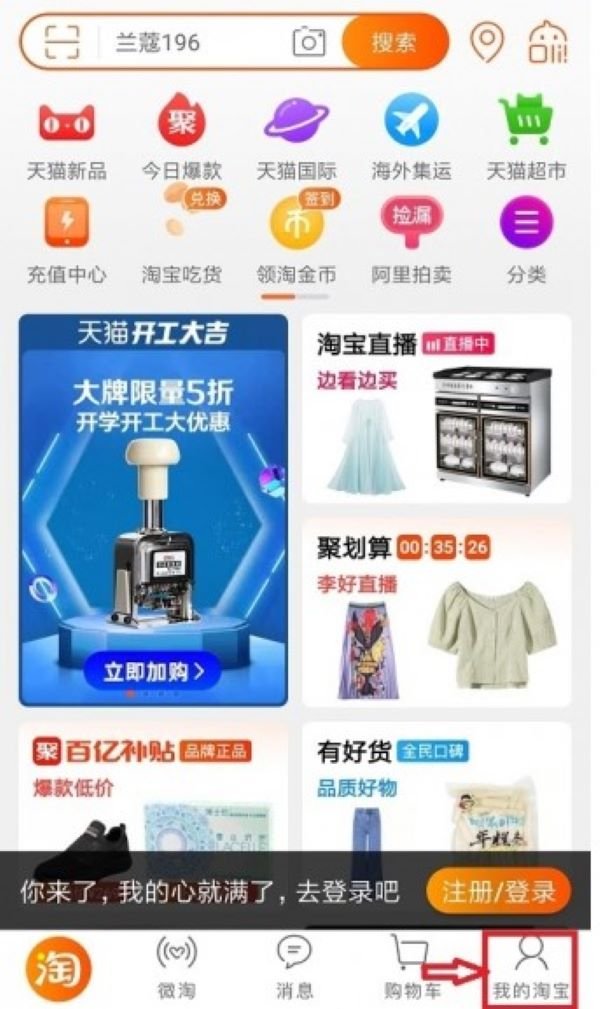Screen dimensions: 600x1009
Task: Open the 聚划算 deals card
Action: click(x=436, y=612)
